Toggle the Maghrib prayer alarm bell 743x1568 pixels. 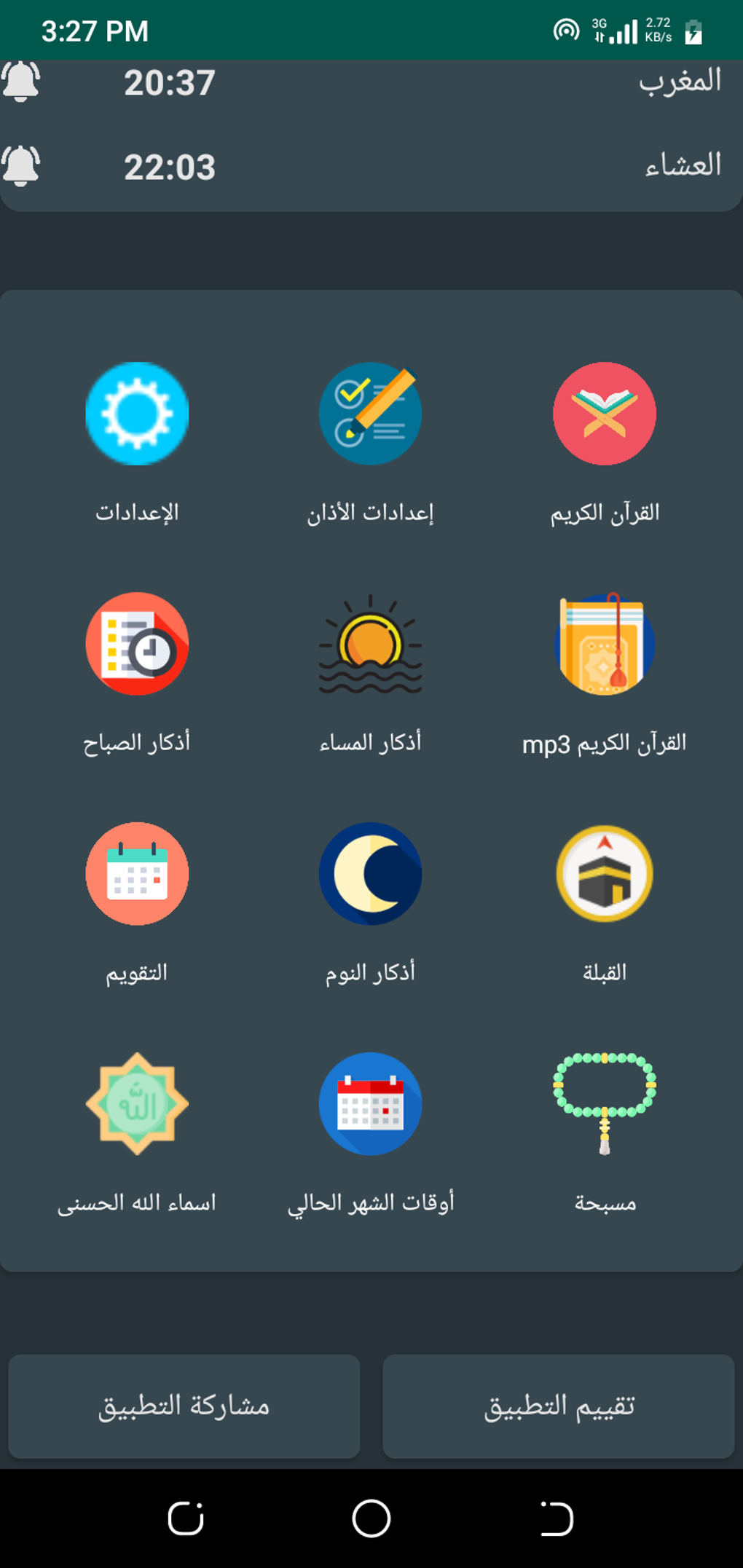click(21, 82)
